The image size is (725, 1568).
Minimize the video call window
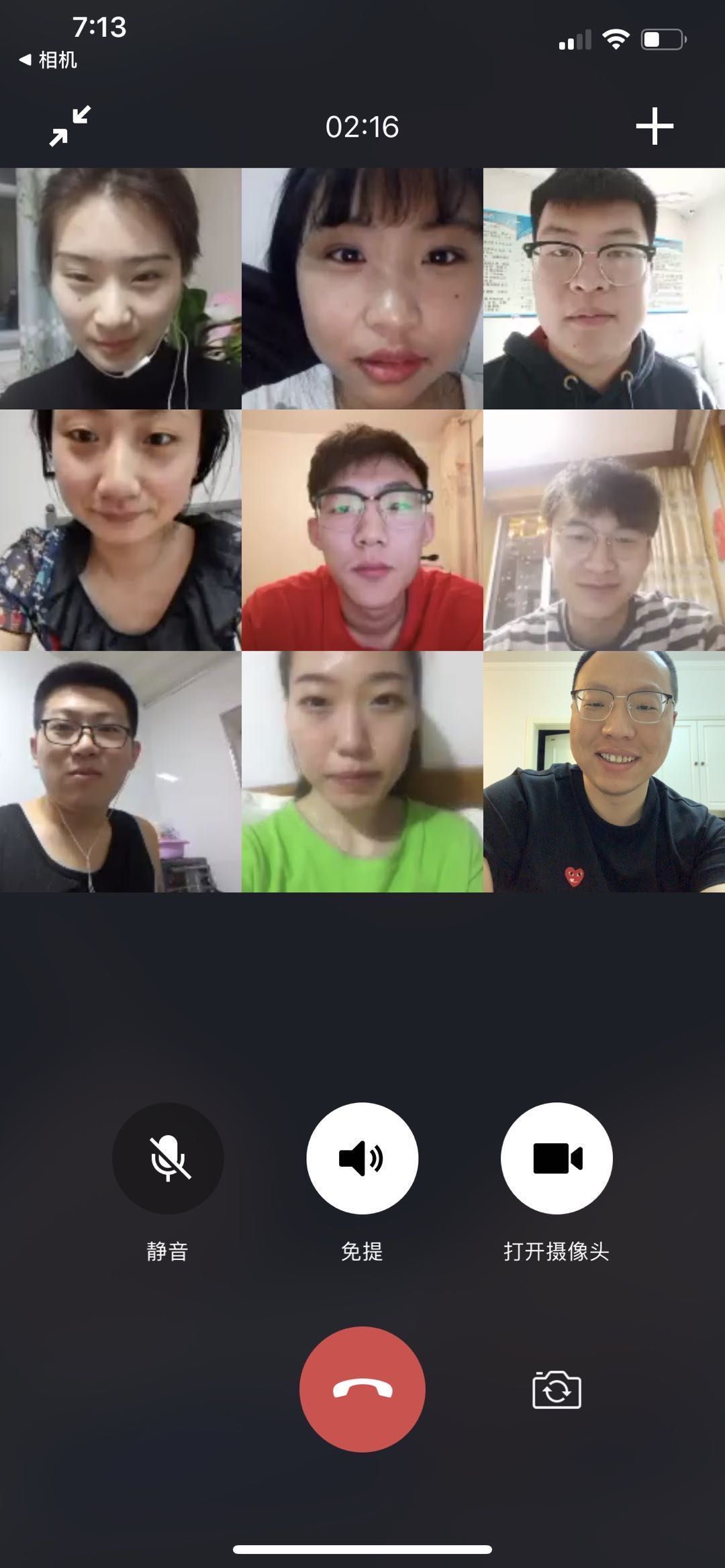point(70,126)
